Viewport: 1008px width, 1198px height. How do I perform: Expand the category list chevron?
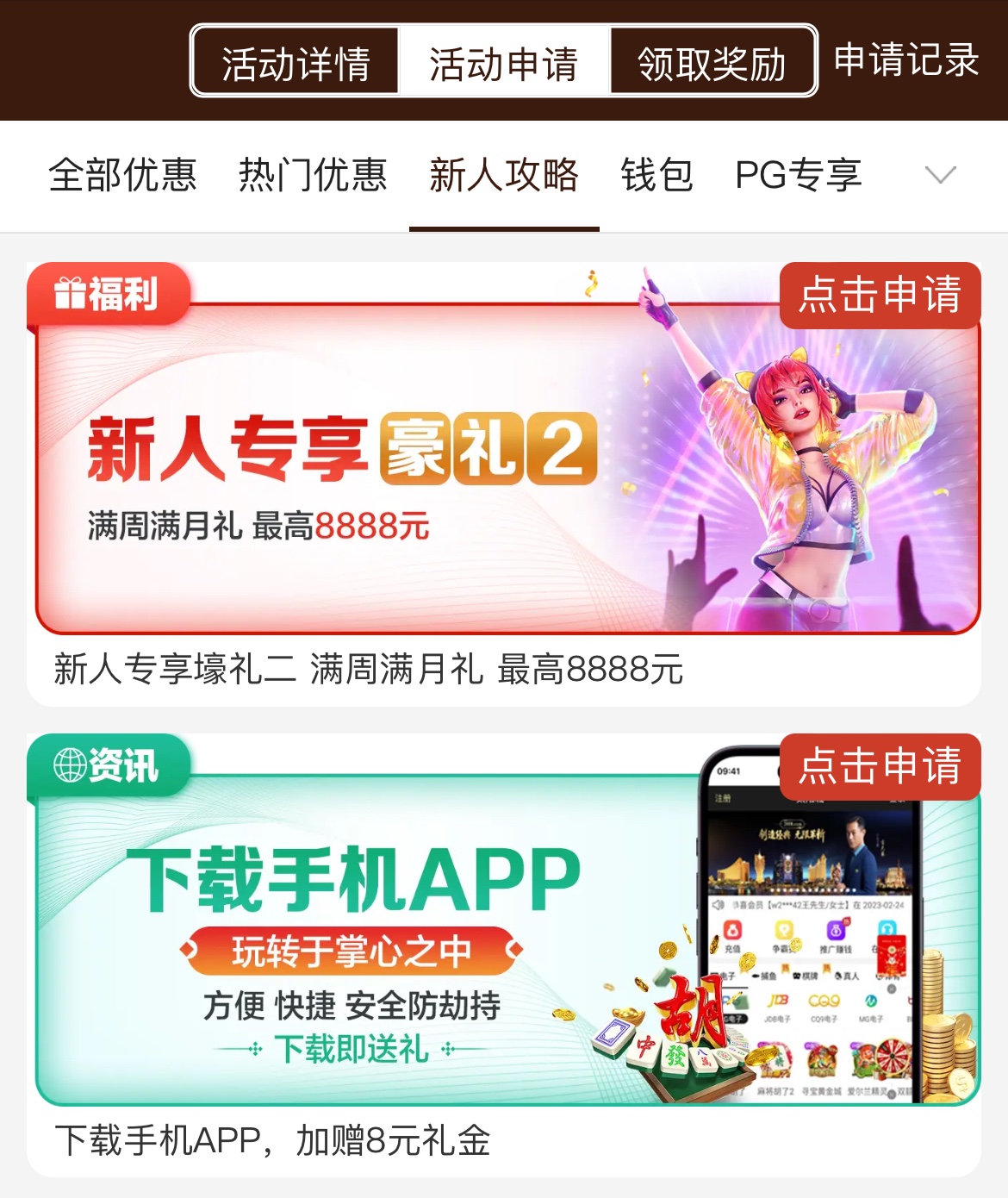point(940,175)
